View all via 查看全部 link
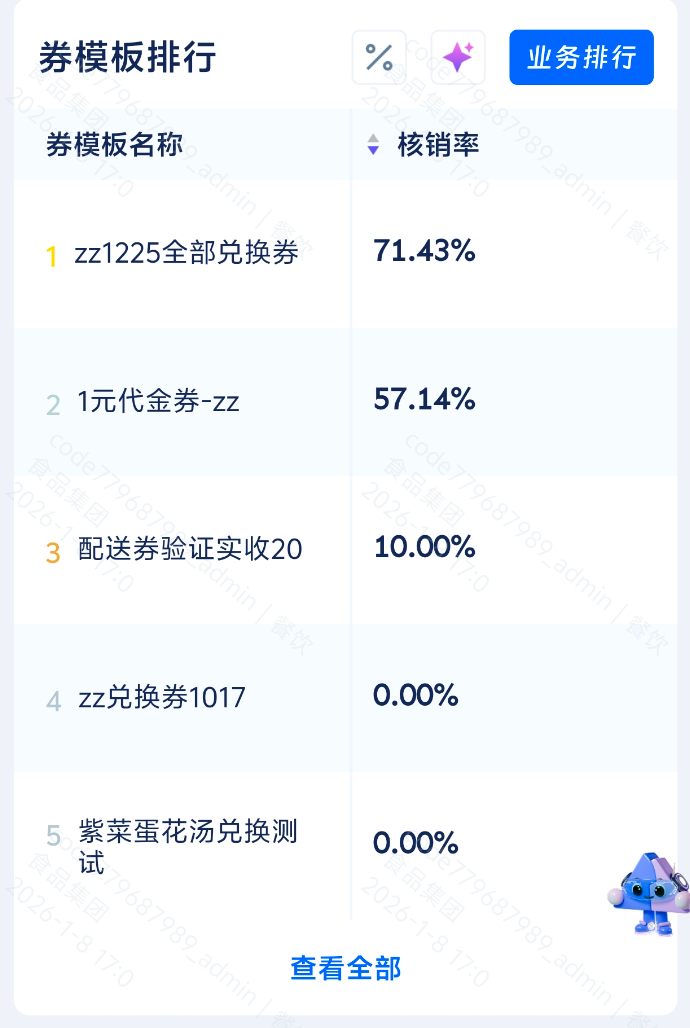690x1028 pixels. [346, 968]
